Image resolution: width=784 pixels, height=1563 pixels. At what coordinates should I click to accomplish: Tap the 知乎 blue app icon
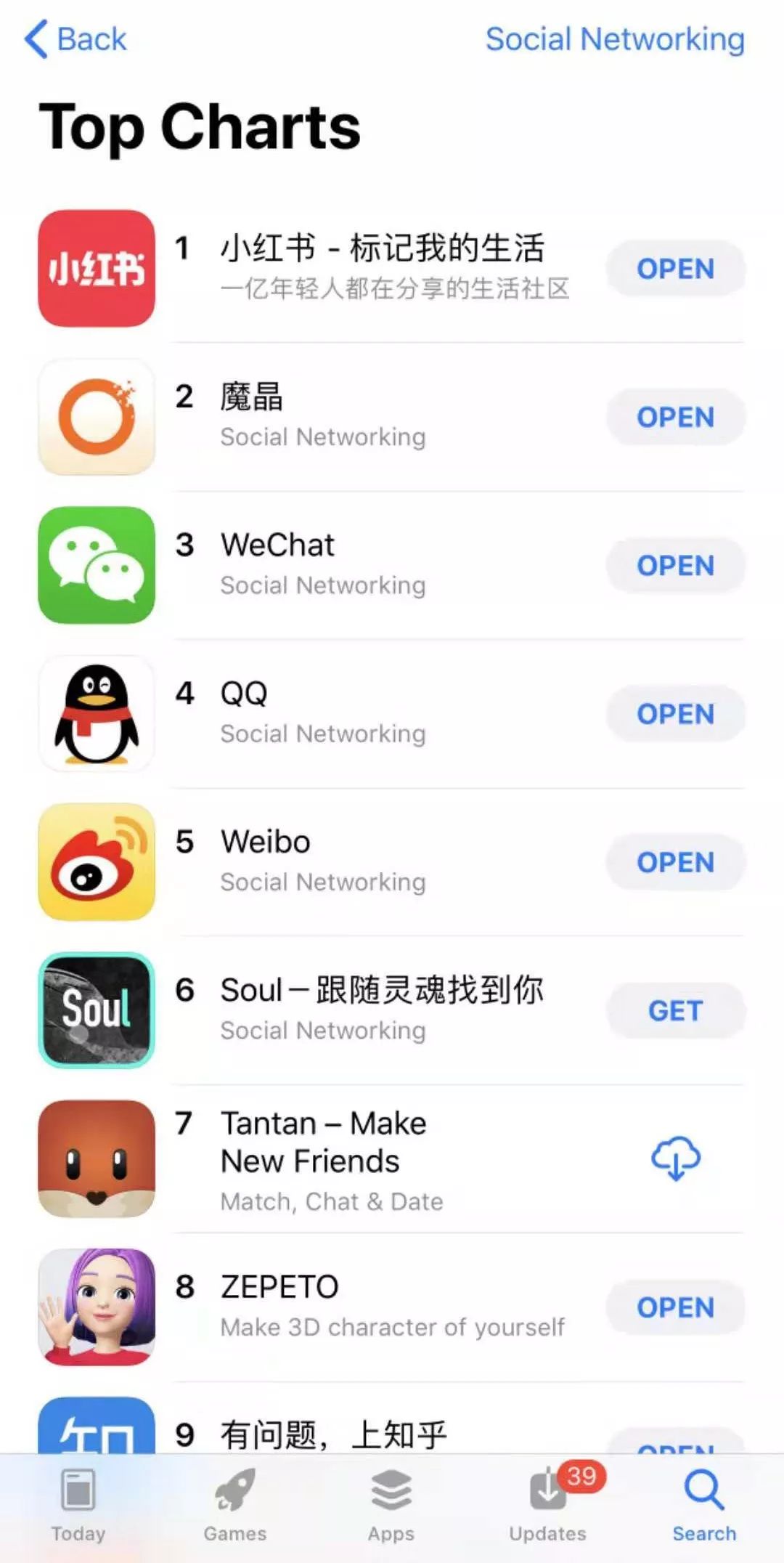pyautogui.click(x=95, y=1442)
